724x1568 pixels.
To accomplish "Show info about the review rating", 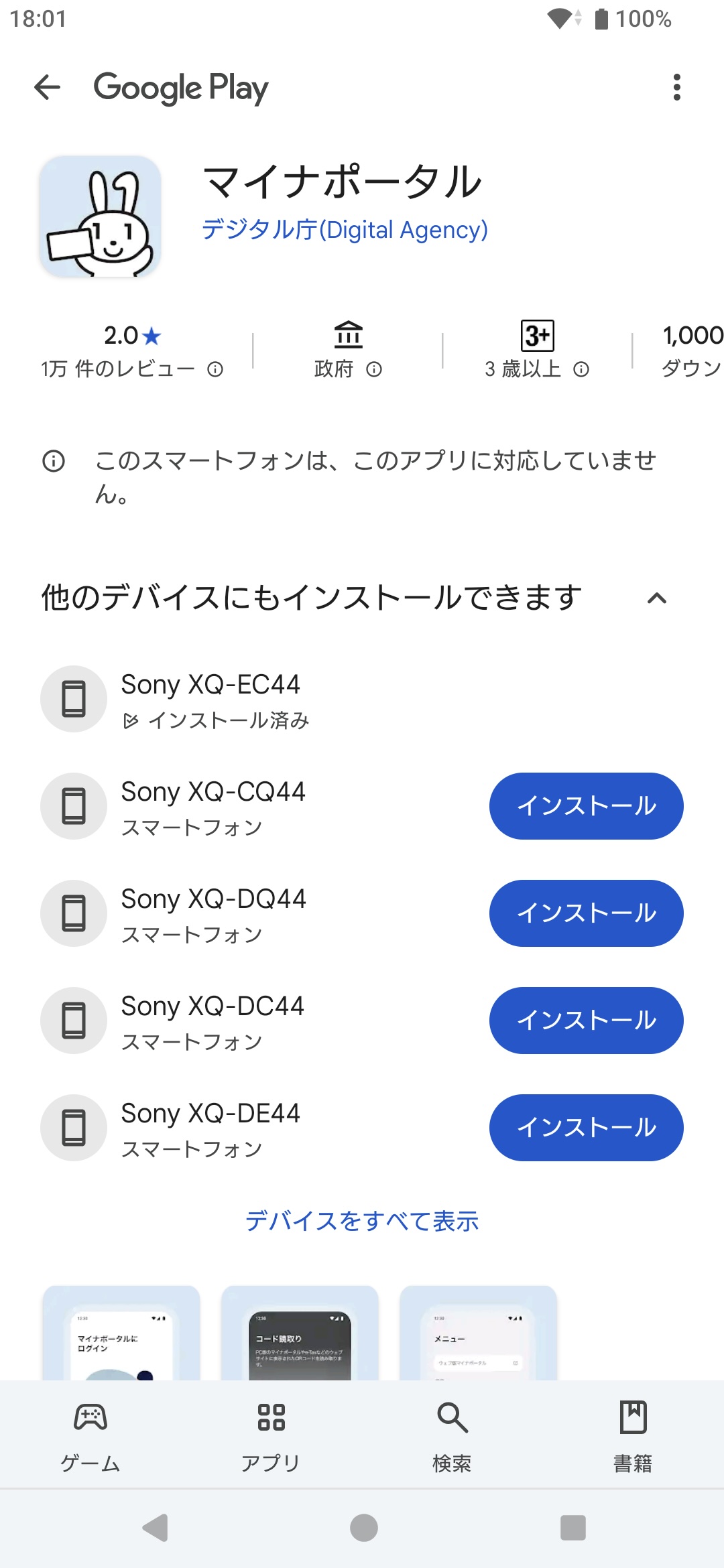I will [x=215, y=369].
